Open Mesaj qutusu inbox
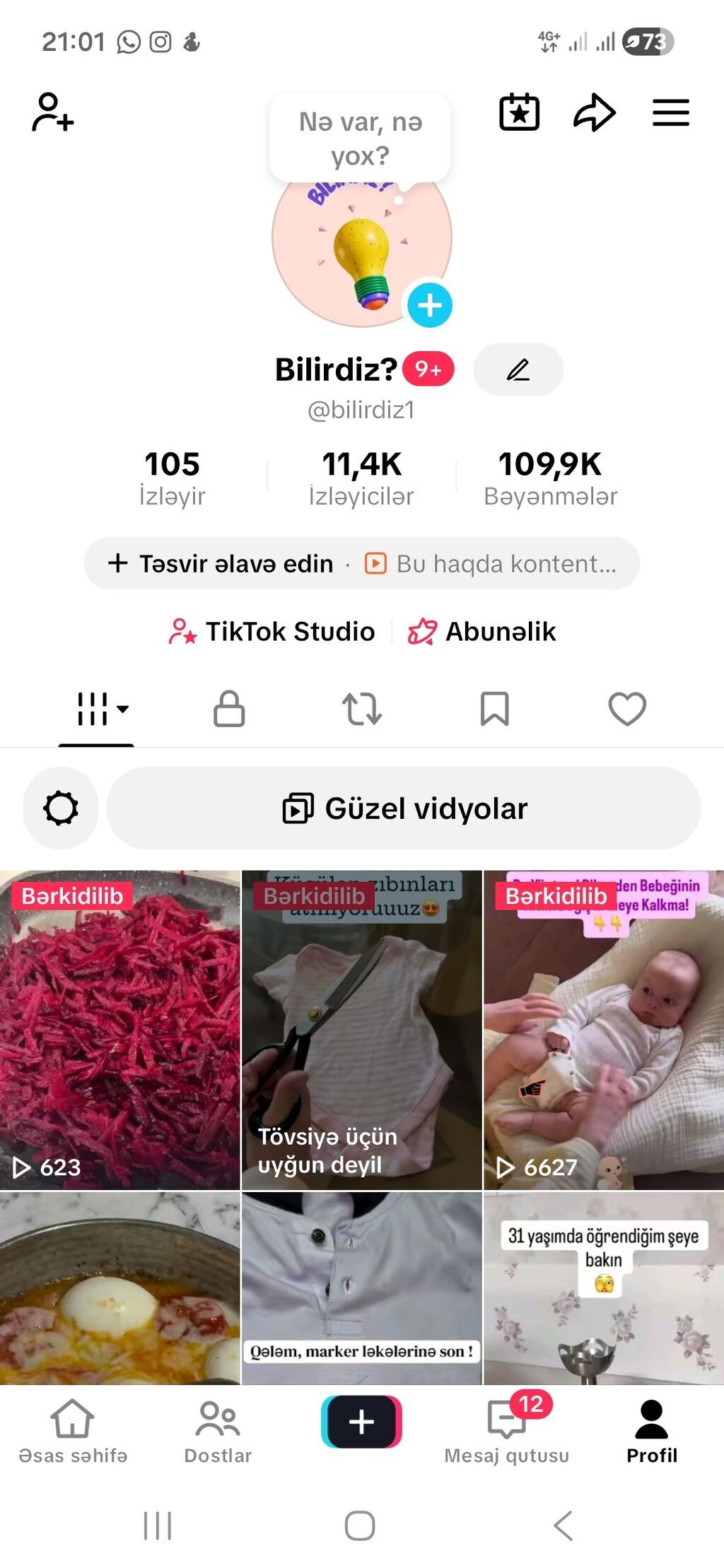 507,1431
